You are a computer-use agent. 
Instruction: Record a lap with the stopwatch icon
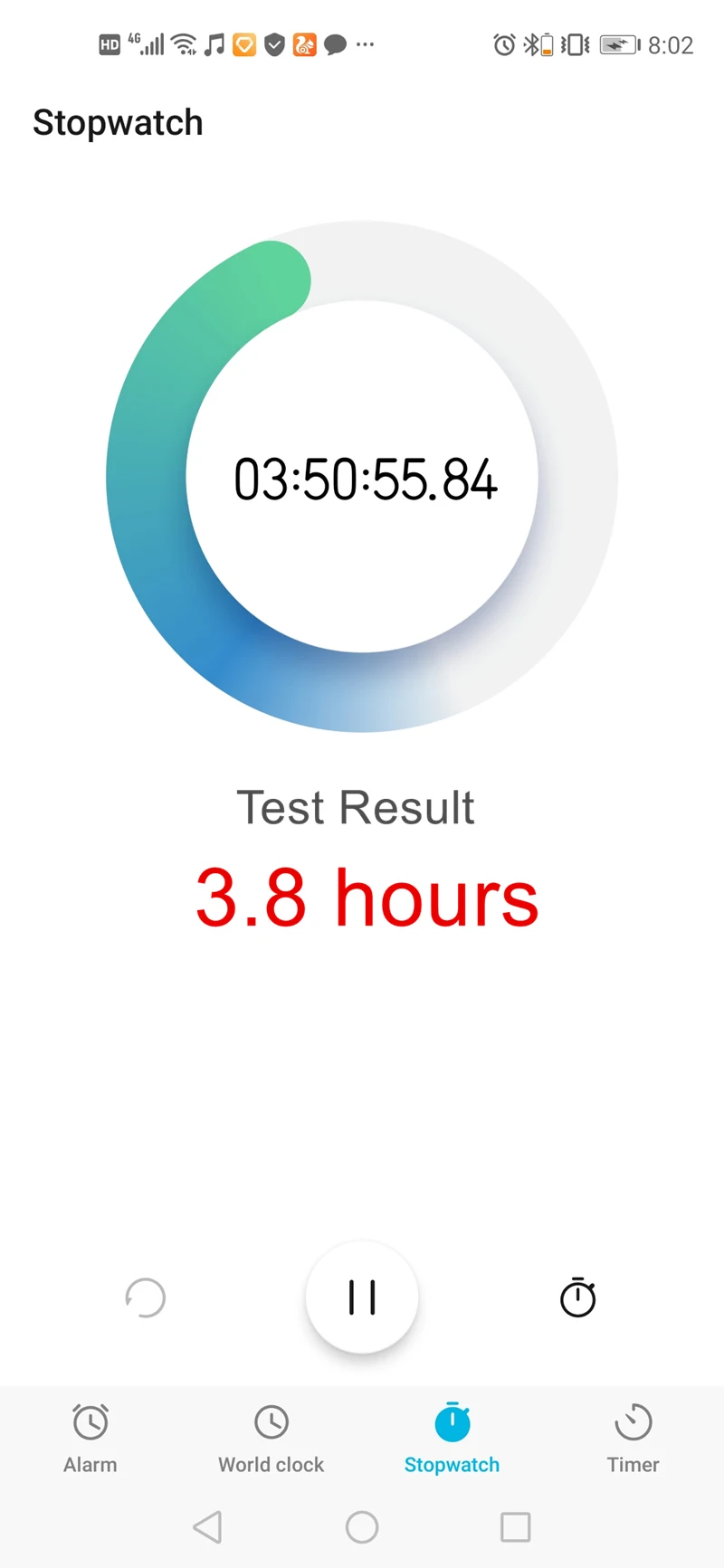577,1297
